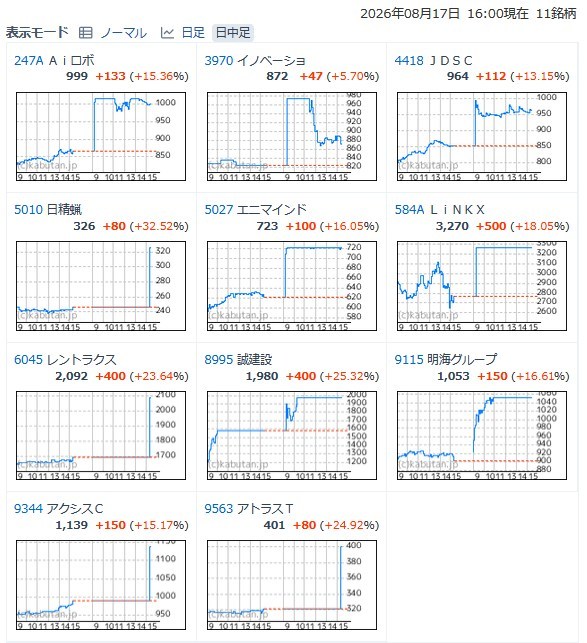Switch display mode to 日足
Viewport: 587px width, 643px height.
click(183, 33)
